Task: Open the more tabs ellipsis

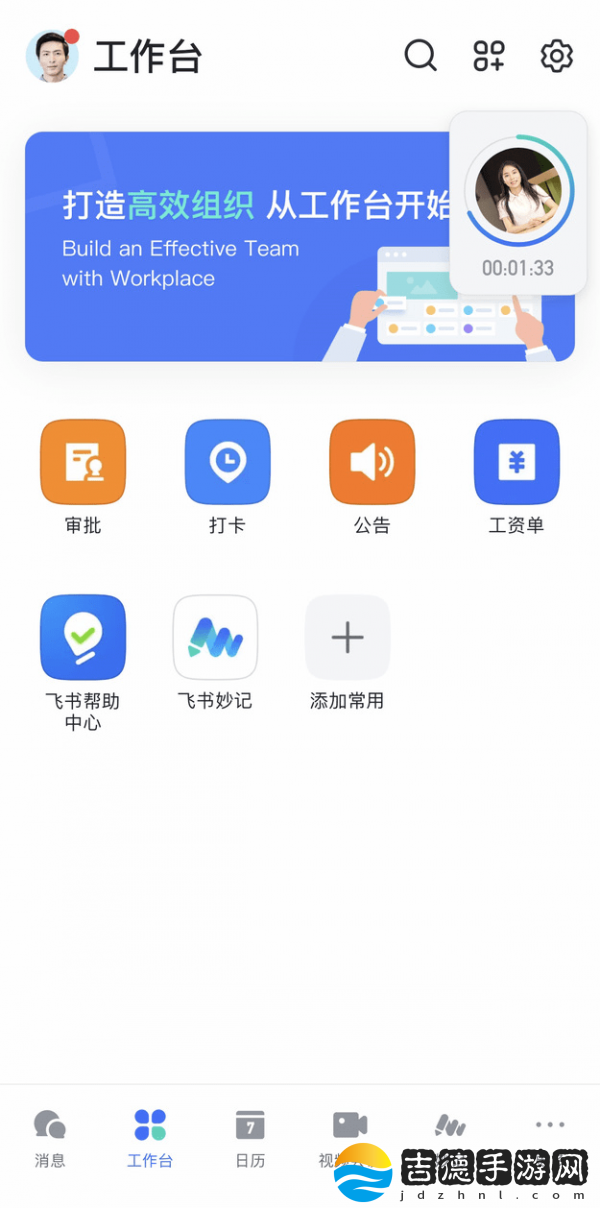Action: [550, 1125]
